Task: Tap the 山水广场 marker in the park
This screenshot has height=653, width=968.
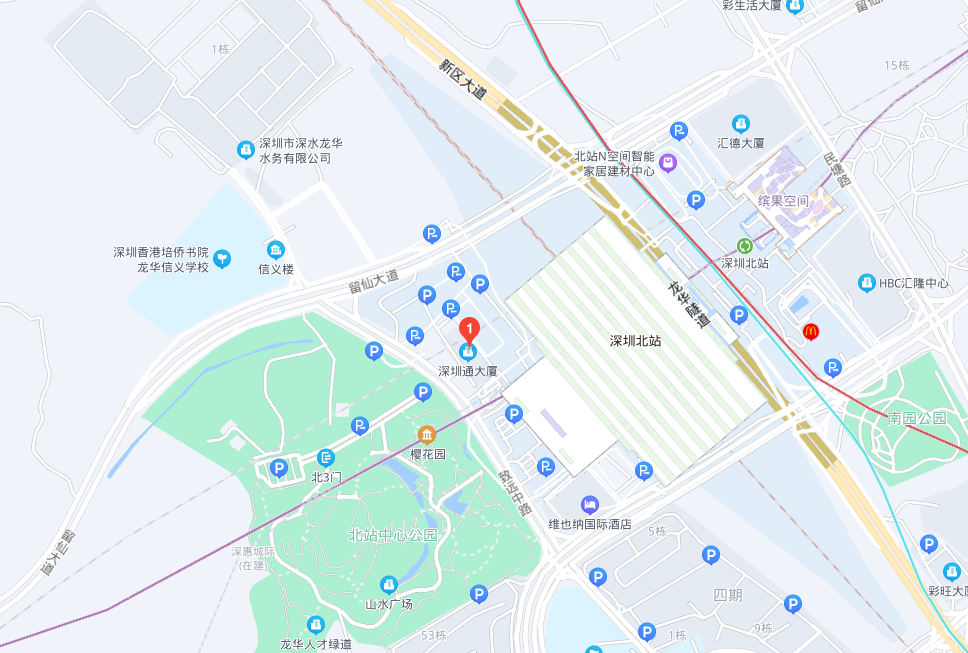Action: tap(389, 584)
